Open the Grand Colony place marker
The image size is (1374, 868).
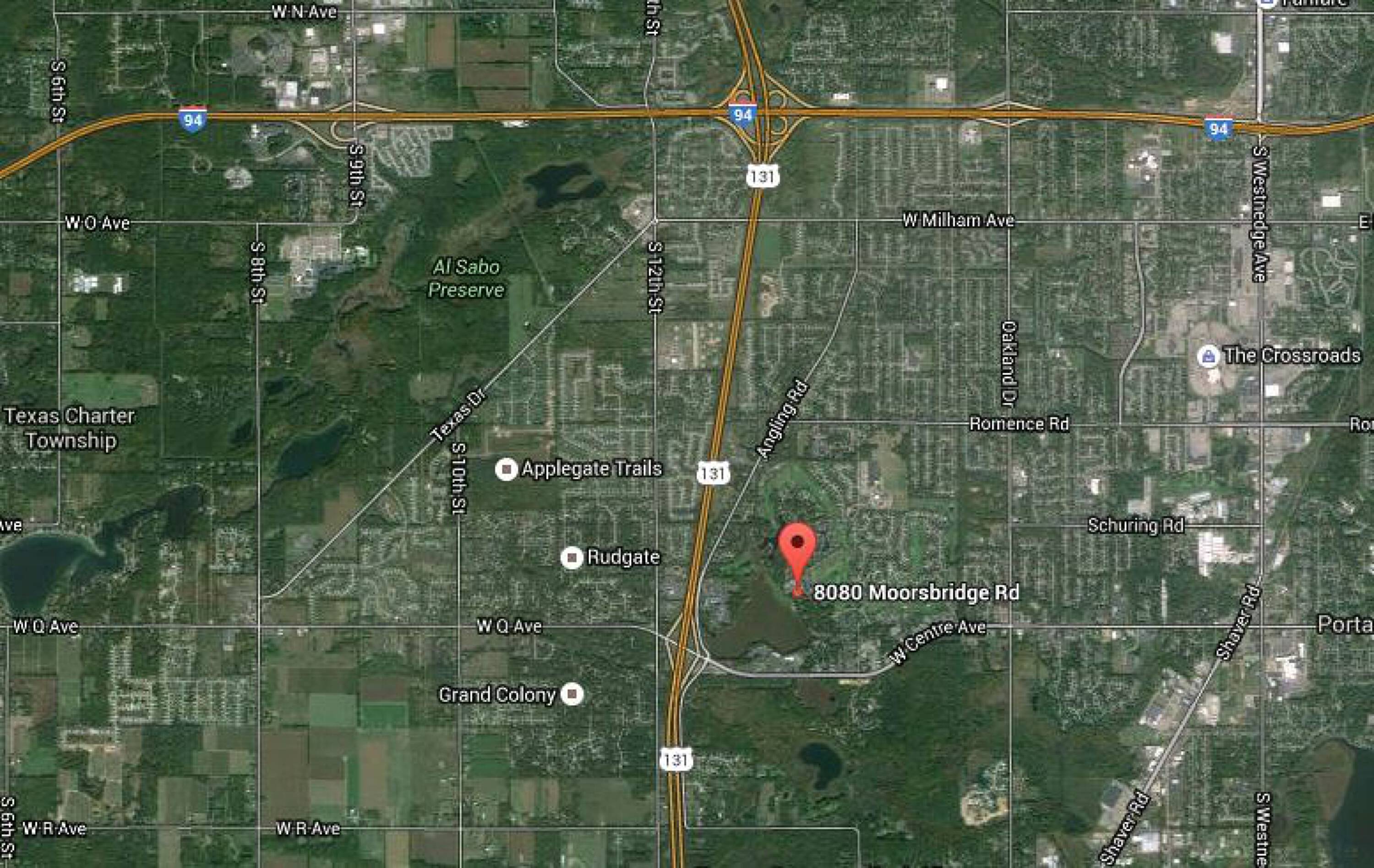pyautogui.click(x=572, y=694)
